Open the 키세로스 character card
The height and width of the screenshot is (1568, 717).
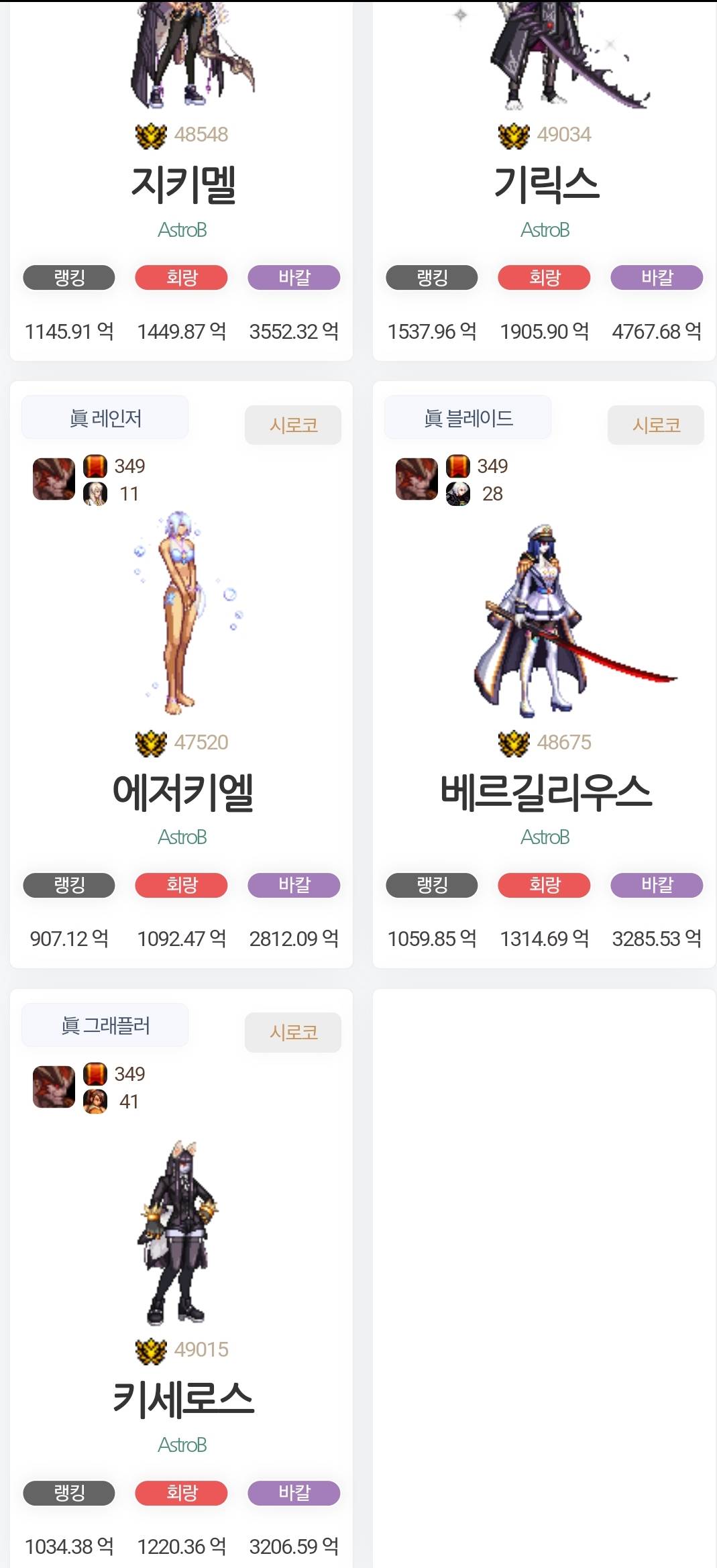[x=182, y=1399]
